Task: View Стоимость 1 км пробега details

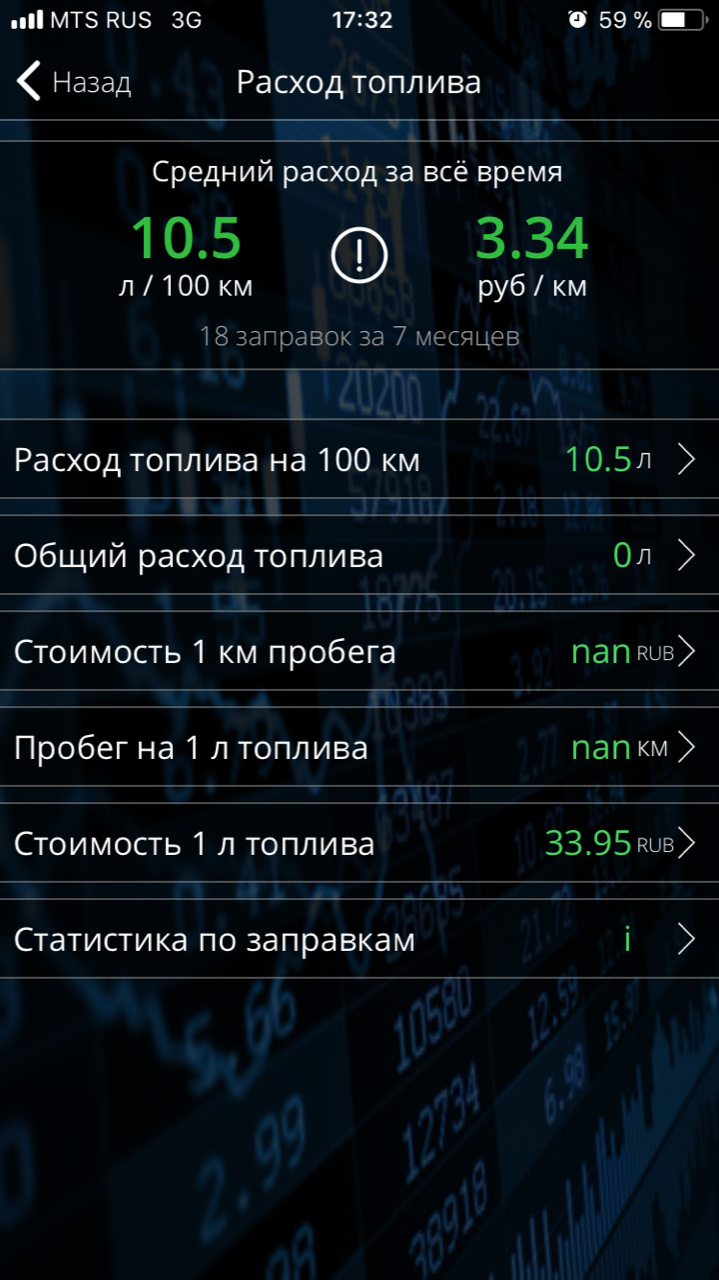Action: tap(359, 653)
